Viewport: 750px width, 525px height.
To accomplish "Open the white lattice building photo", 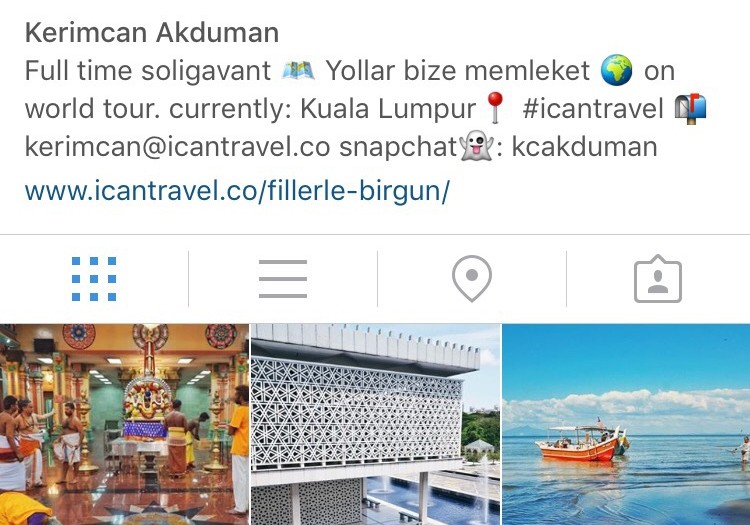I will click(x=374, y=423).
